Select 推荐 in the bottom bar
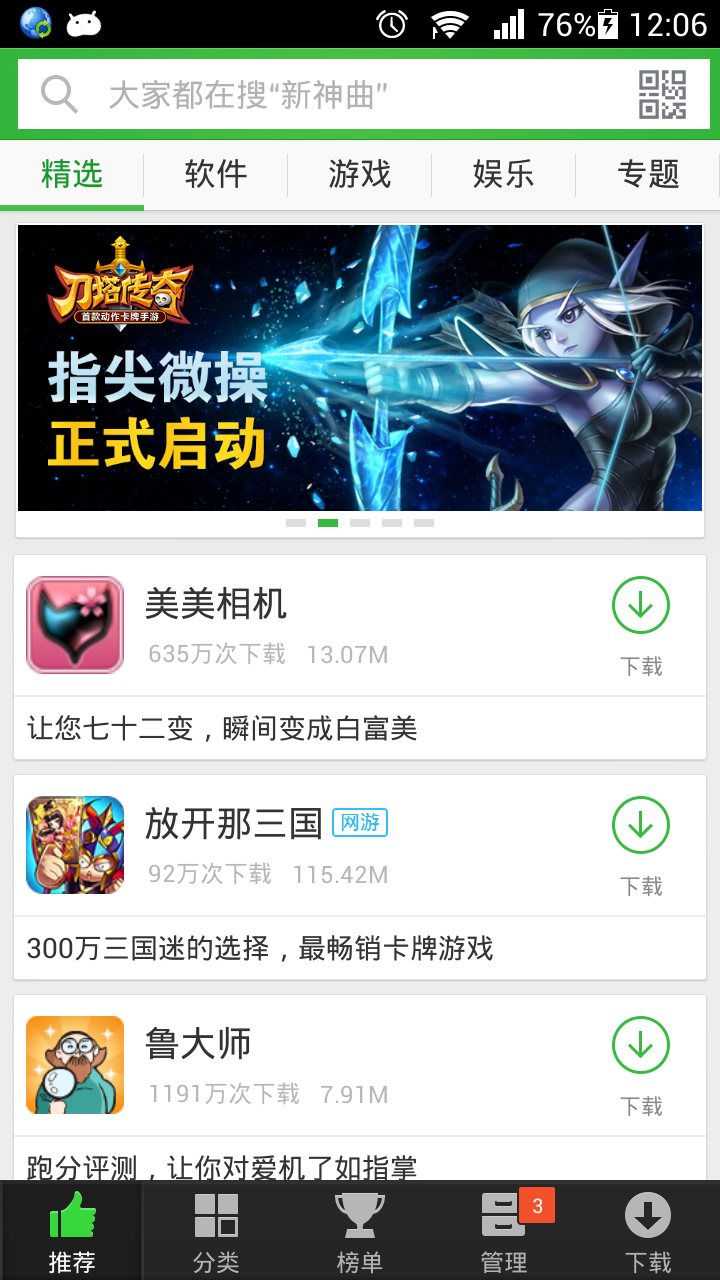 point(72,1232)
